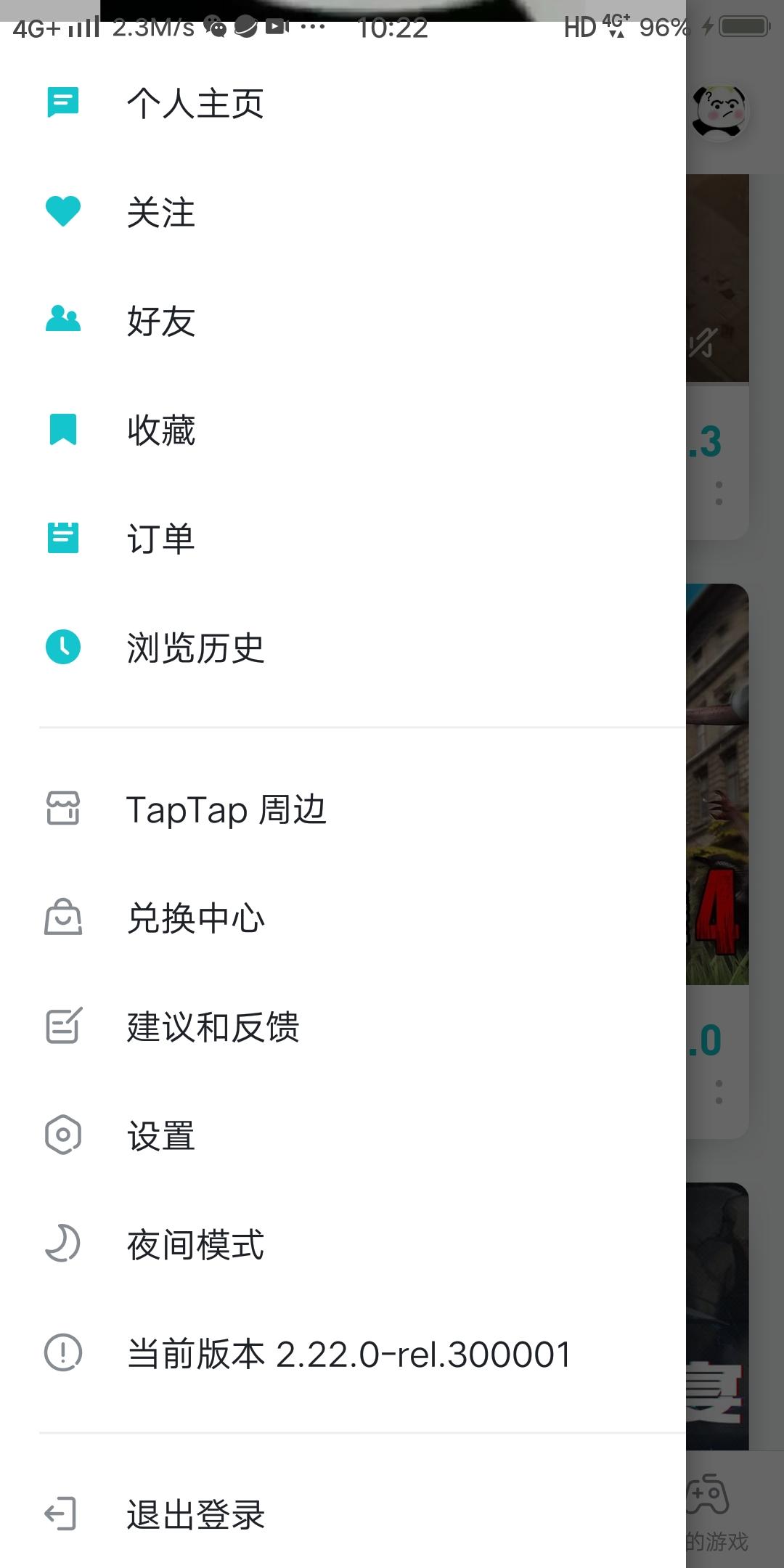This screenshot has width=784, height=1568.
Task: Open 浏览历史 browsing history
Action: click(195, 648)
